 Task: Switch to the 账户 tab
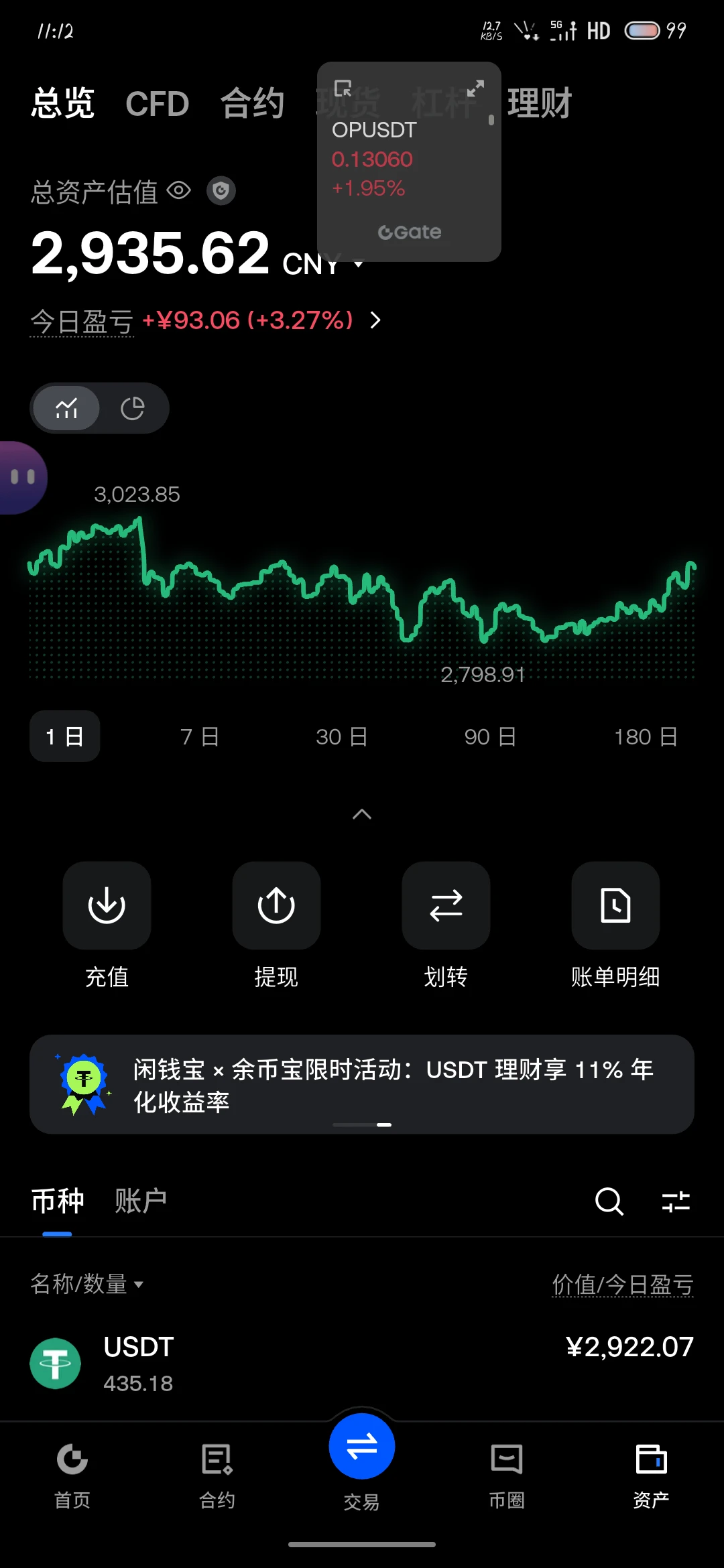pos(141,1200)
